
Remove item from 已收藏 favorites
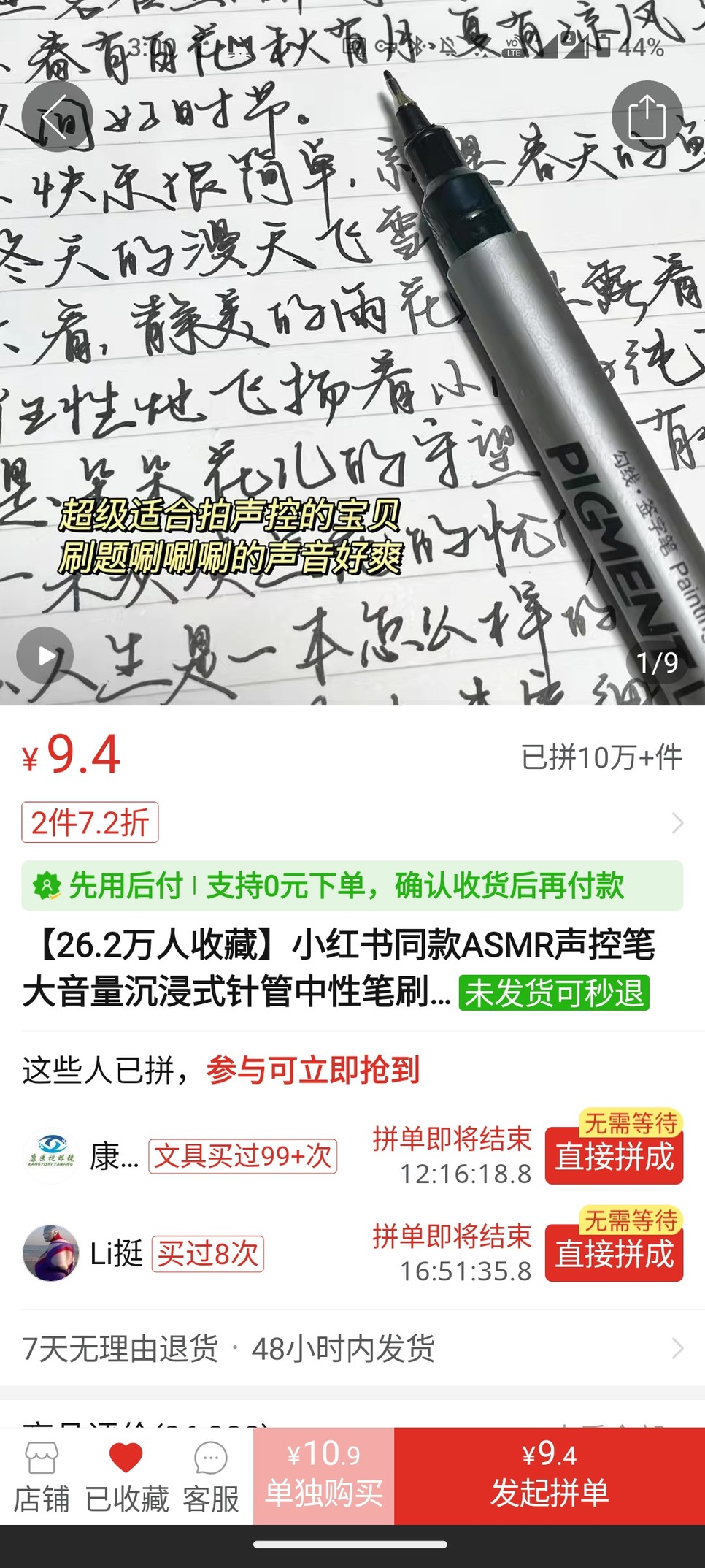click(x=126, y=1477)
